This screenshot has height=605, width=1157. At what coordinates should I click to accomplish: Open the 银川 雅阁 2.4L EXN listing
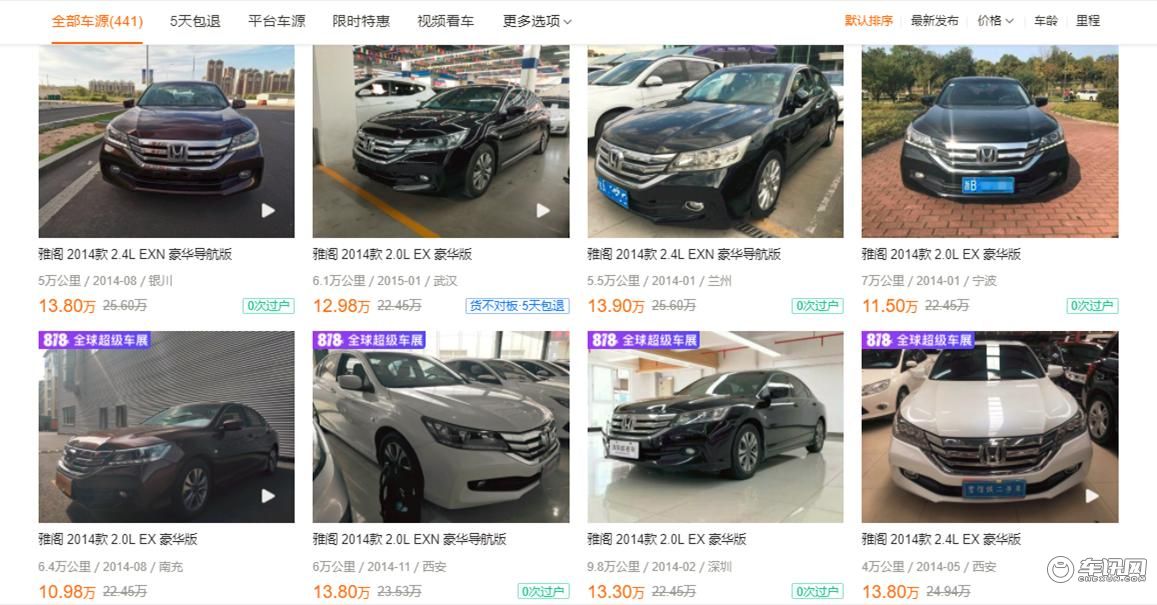(x=135, y=254)
